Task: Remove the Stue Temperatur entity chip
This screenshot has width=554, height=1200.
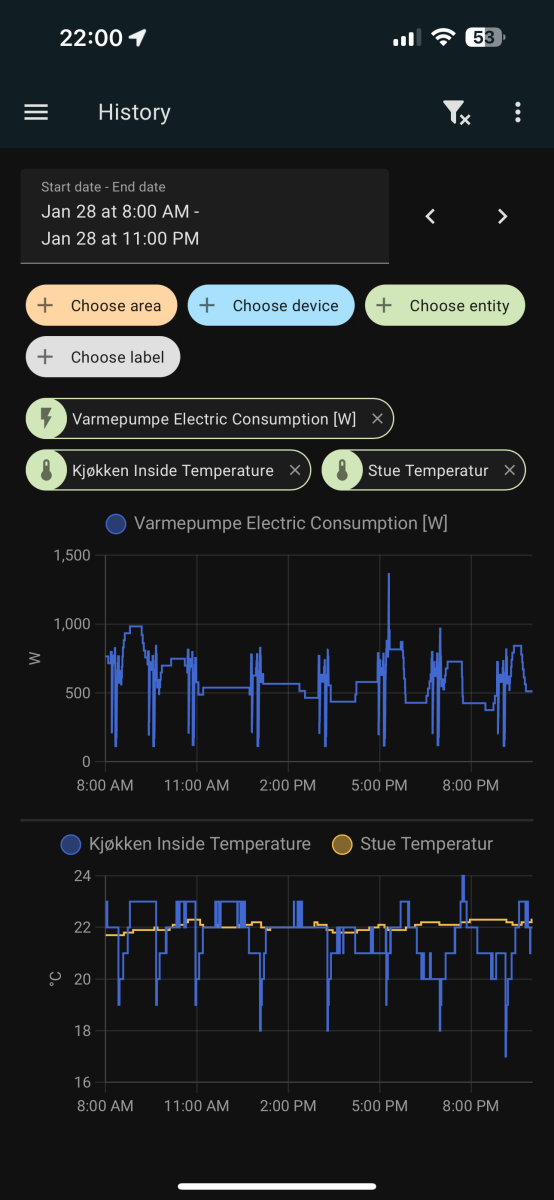Action: coord(509,470)
